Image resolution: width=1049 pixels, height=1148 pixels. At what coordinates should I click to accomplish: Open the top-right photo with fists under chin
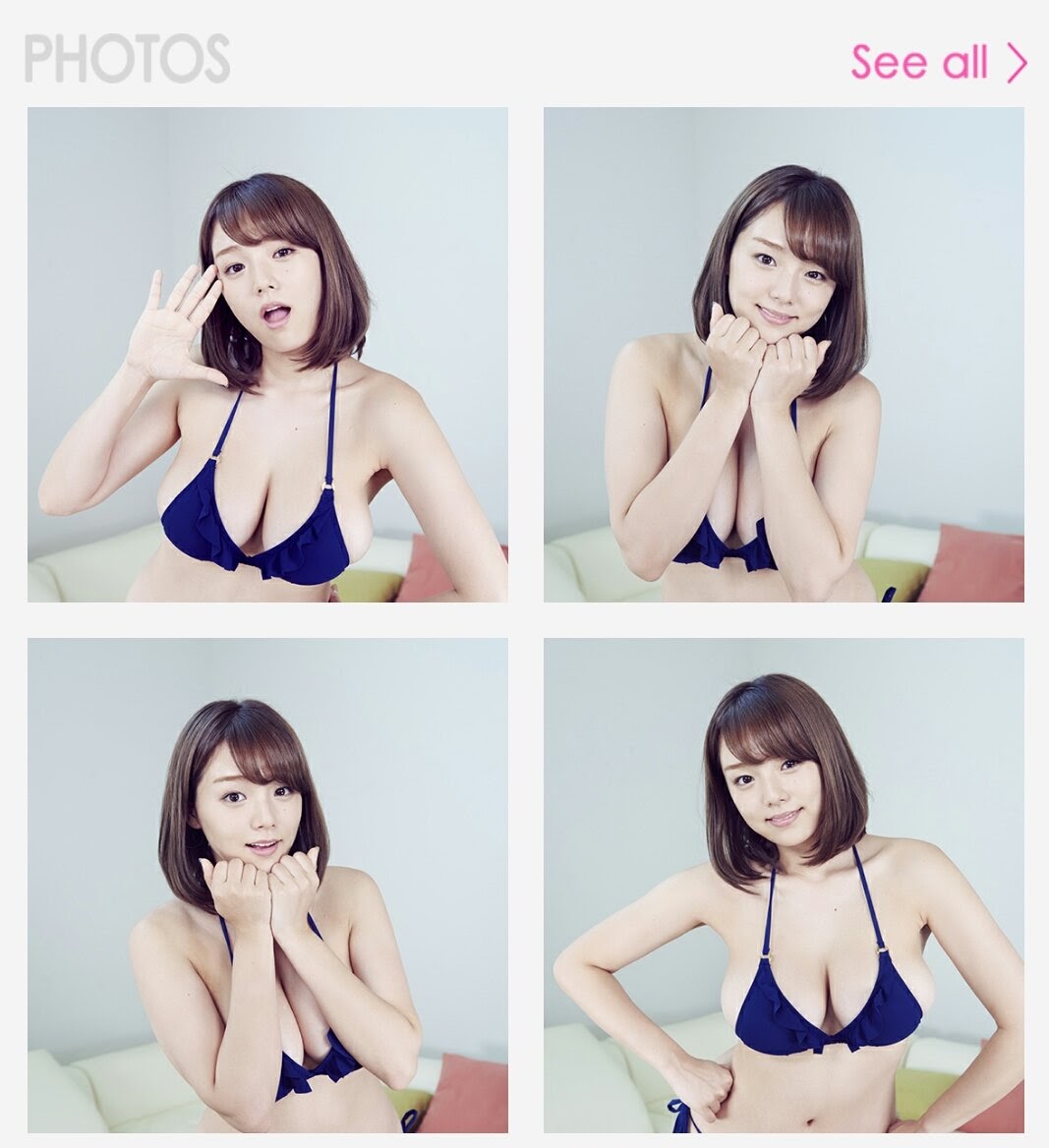(x=784, y=355)
